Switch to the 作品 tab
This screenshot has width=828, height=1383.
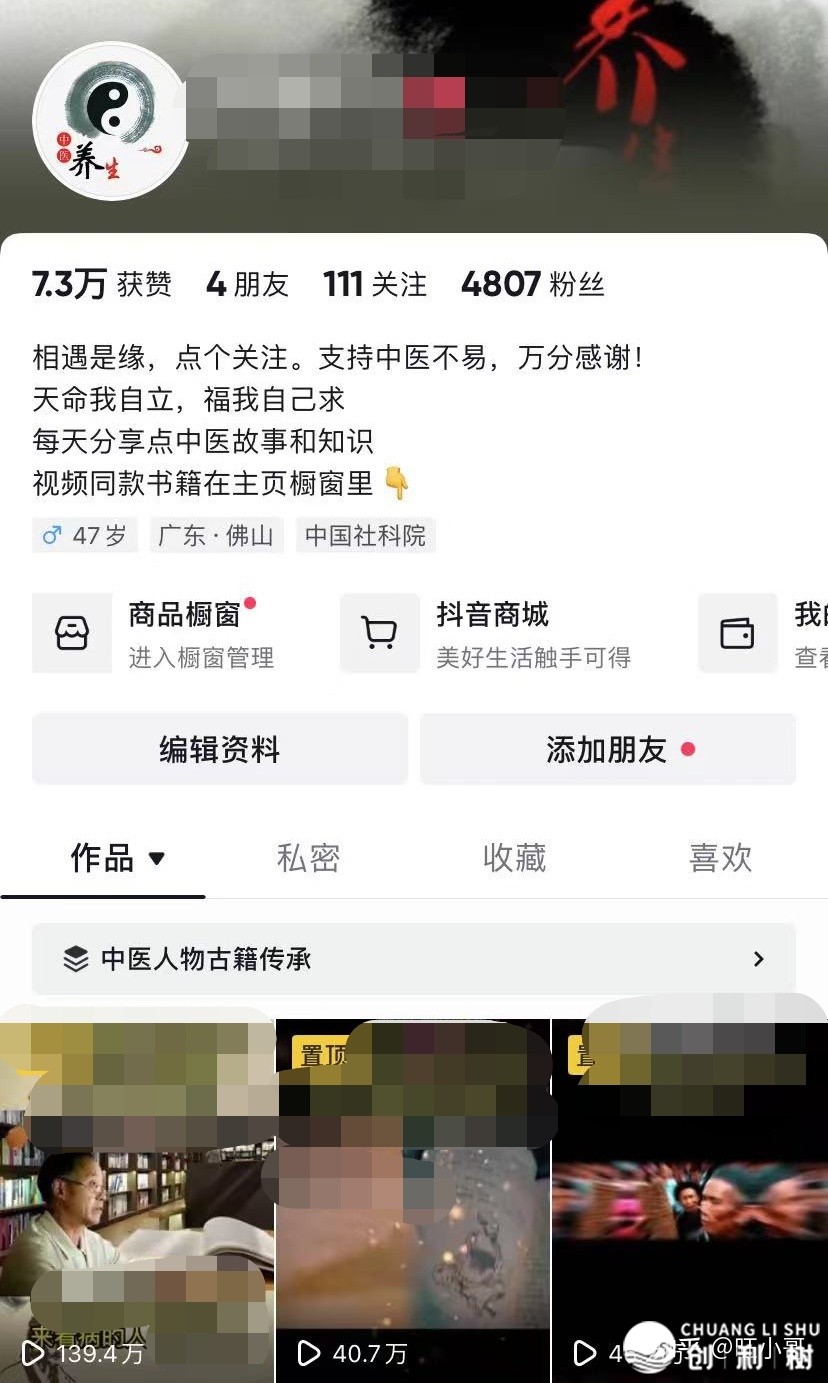pyautogui.click(x=115, y=858)
